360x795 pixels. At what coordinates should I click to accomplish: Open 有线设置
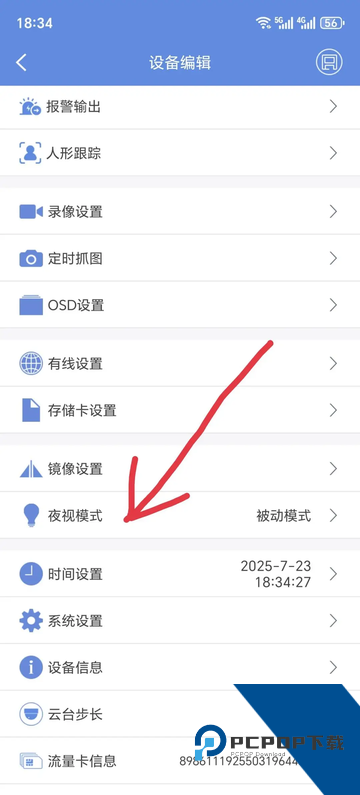coord(180,364)
